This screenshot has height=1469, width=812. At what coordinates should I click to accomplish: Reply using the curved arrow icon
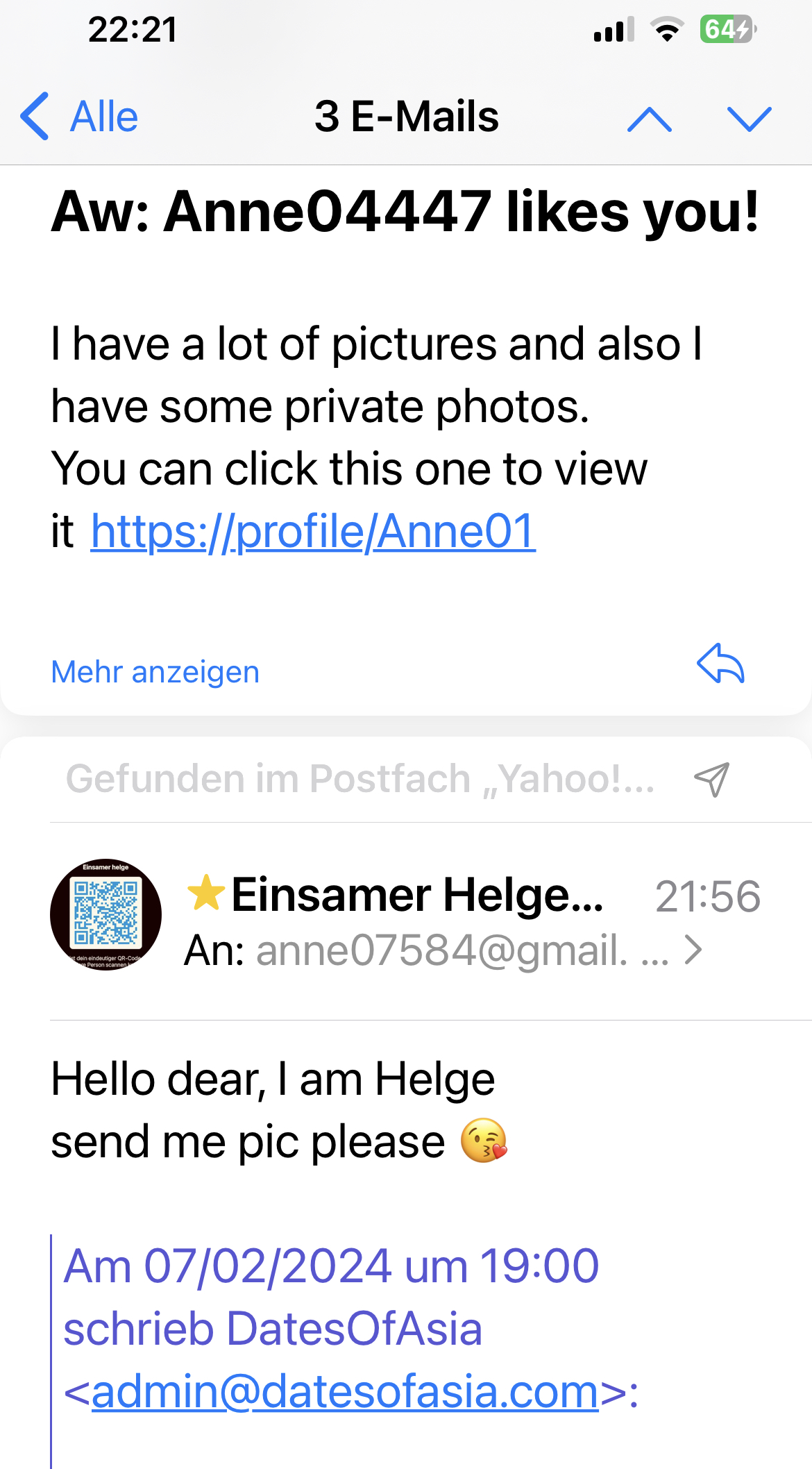coord(720,663)
